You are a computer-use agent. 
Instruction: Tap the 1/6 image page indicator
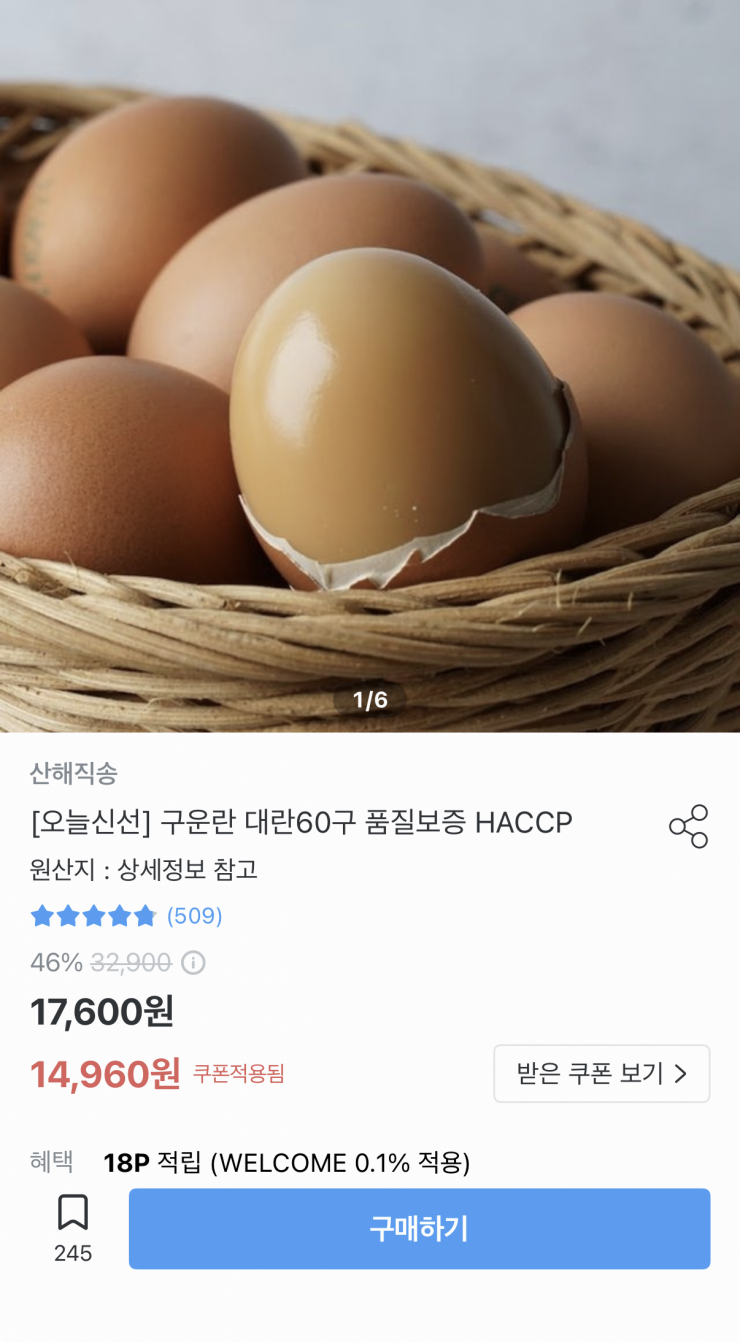point(369,701)
